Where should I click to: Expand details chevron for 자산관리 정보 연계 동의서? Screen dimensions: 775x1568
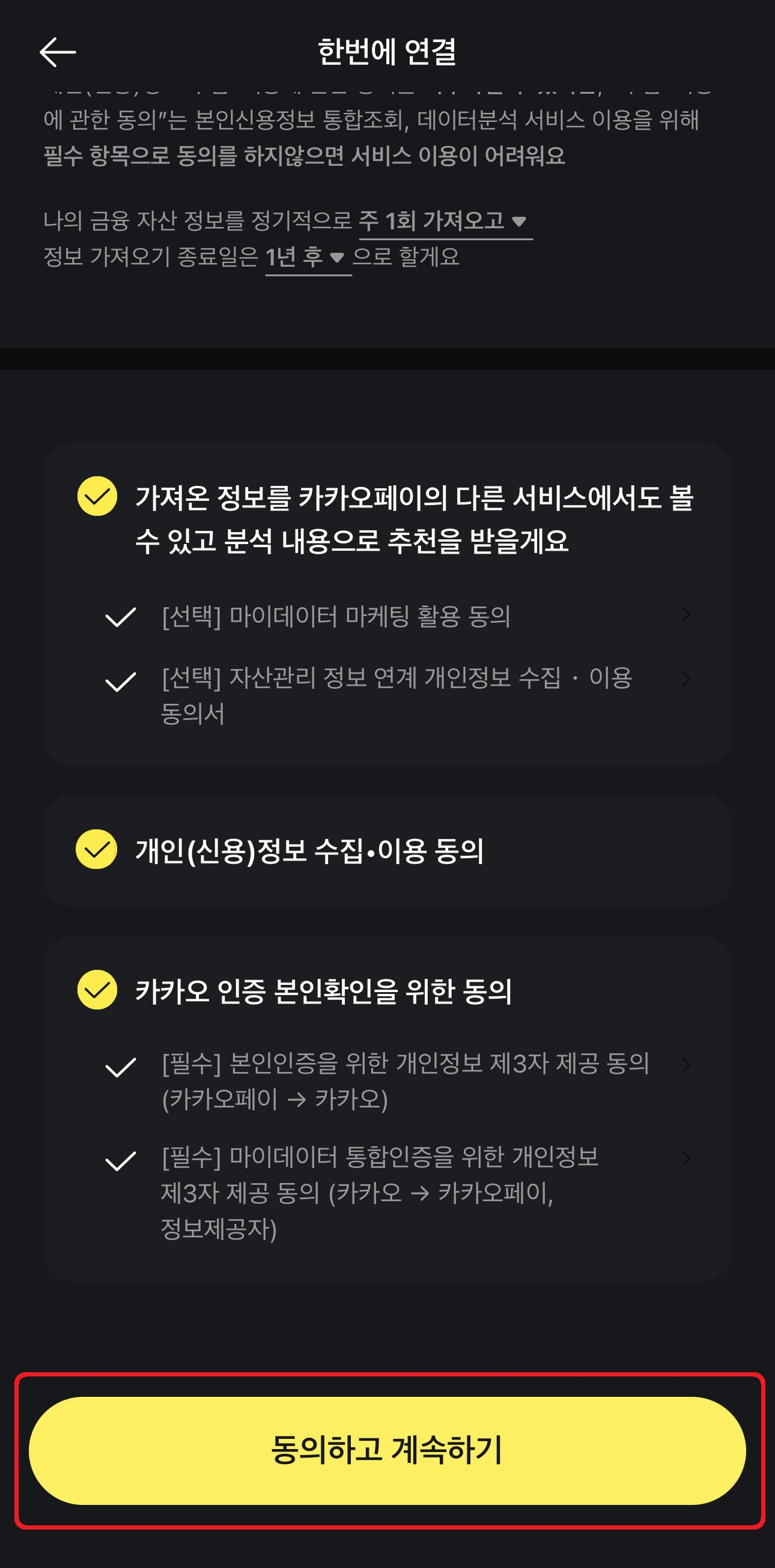click(x=687, y=680)
